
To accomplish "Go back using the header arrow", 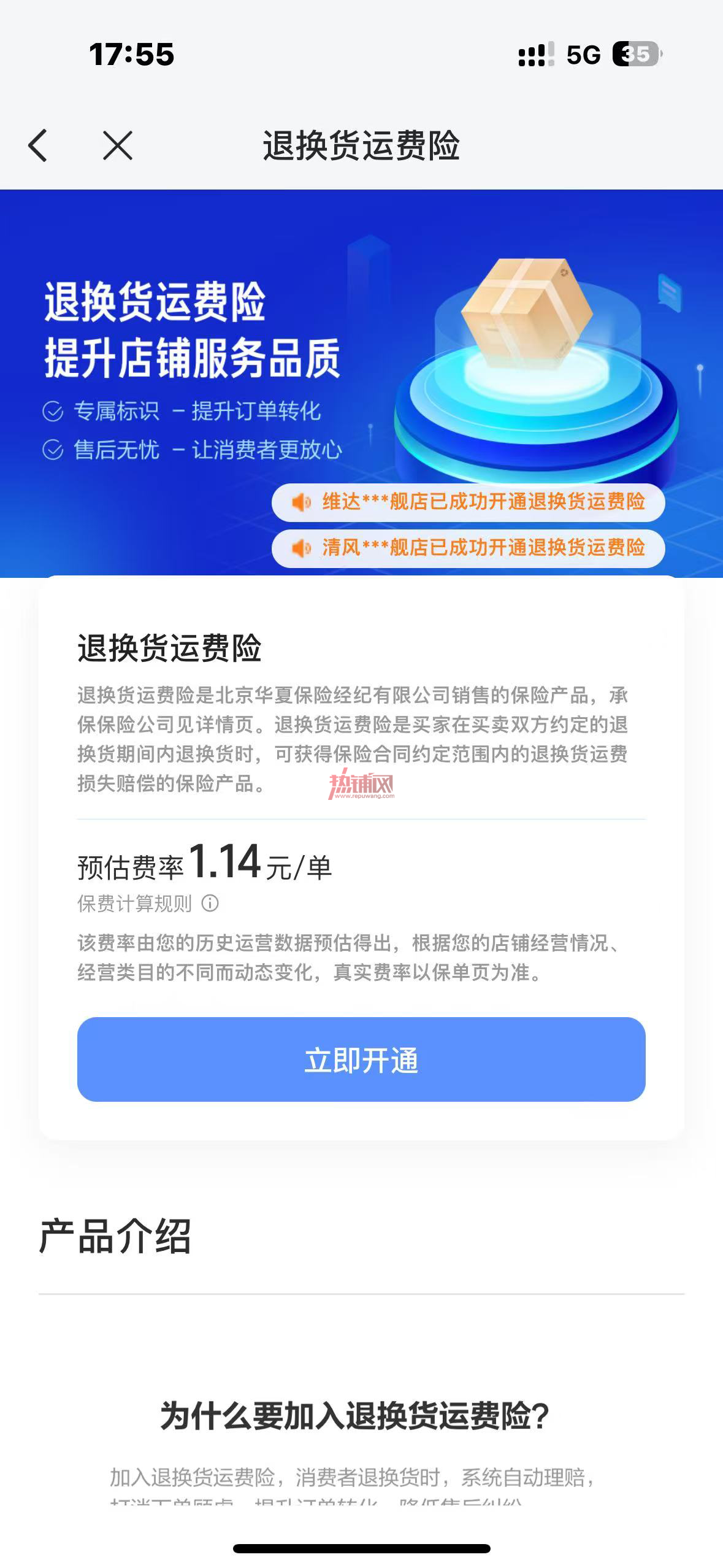I will click(37, 146).
